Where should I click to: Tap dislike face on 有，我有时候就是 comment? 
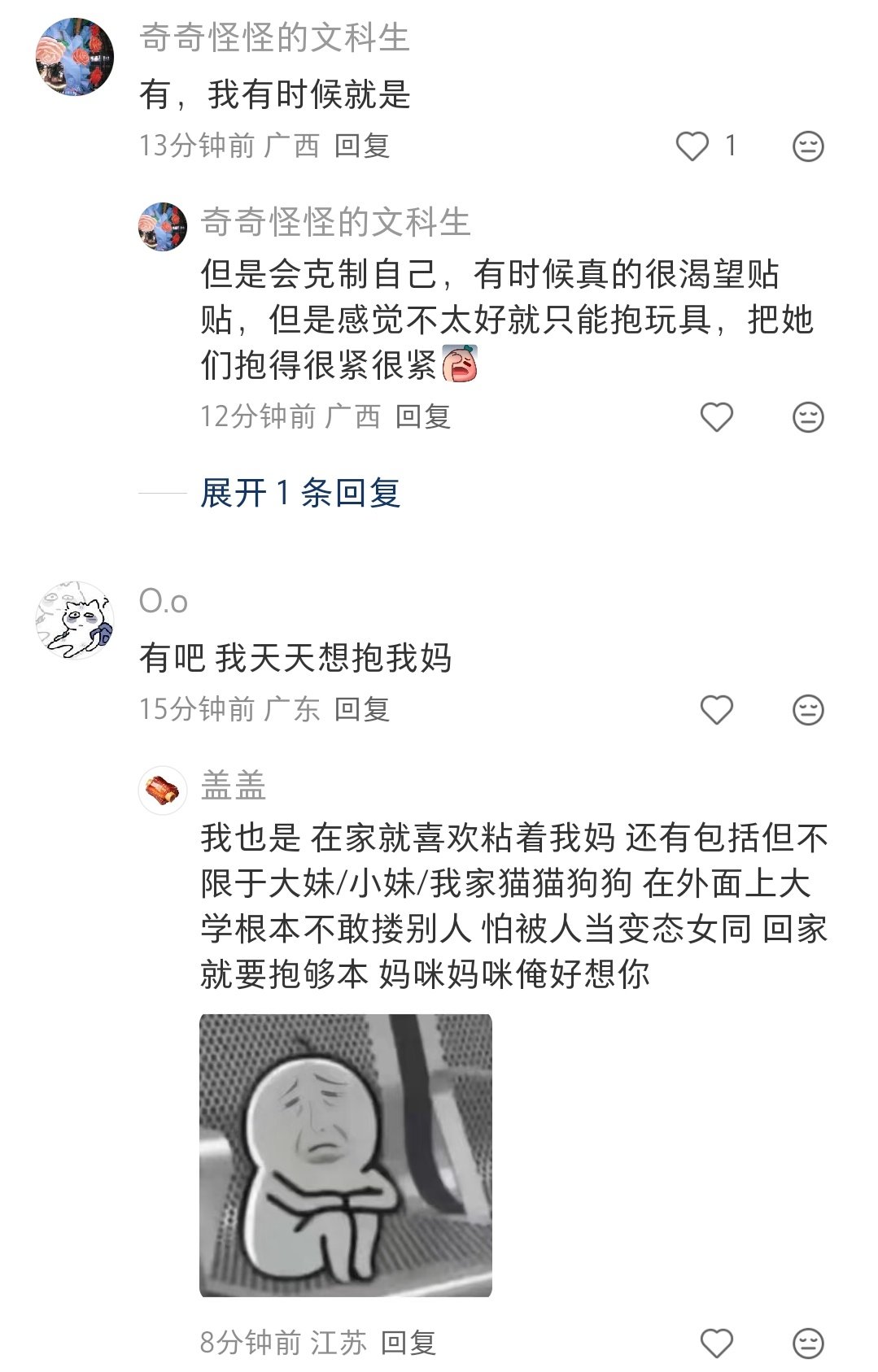pyautogui.click(x=808, y=146)
